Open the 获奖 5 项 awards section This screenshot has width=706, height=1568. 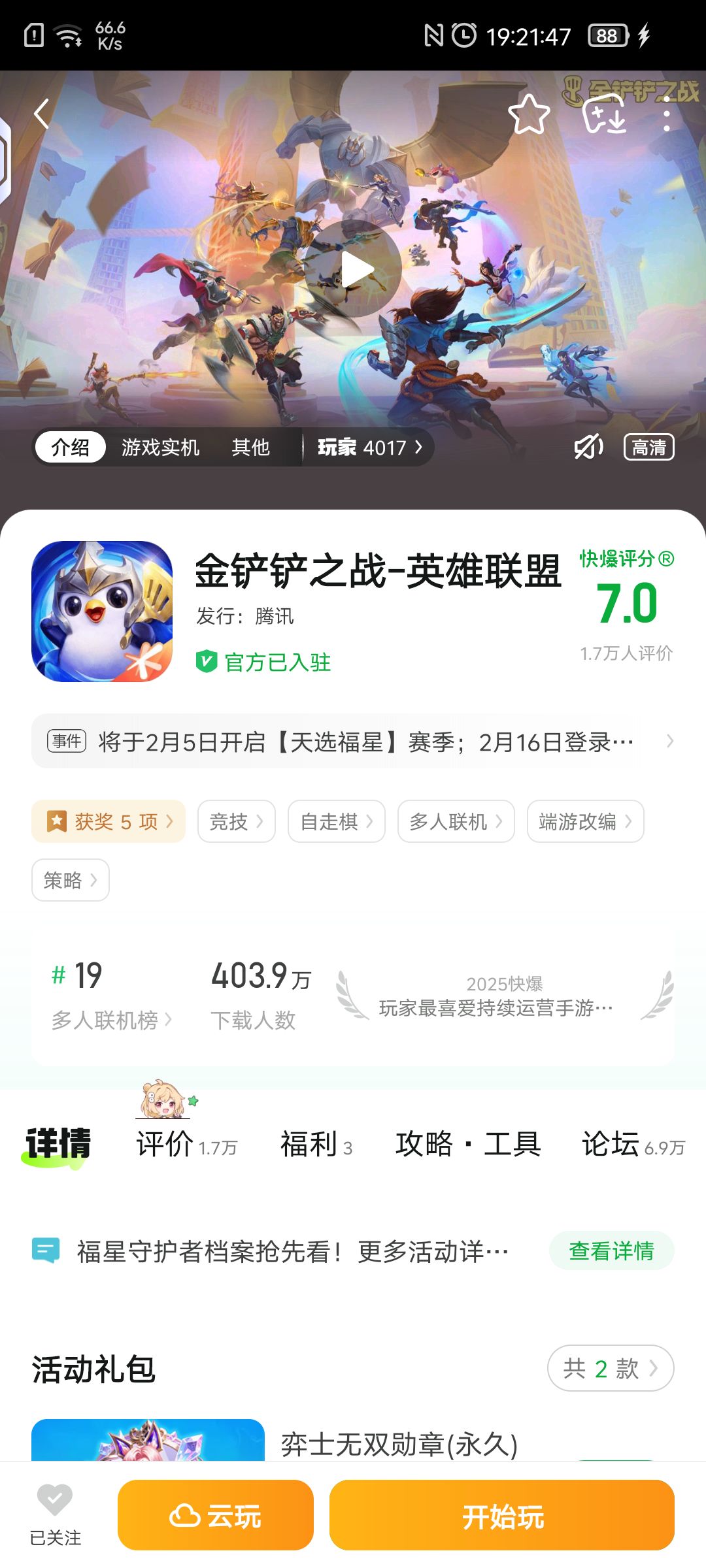point(108,821)
